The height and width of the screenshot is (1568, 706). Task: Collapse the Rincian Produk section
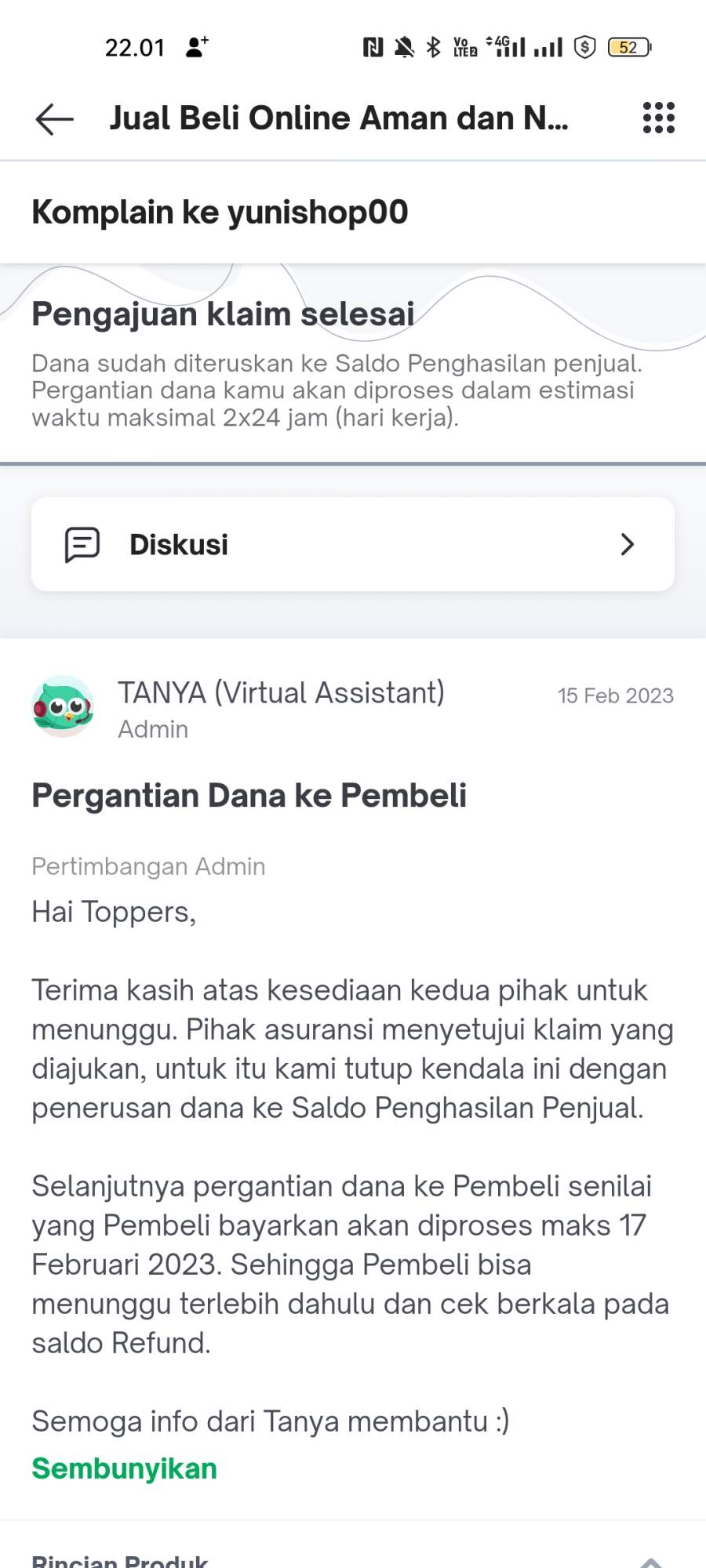point(650,1561)
